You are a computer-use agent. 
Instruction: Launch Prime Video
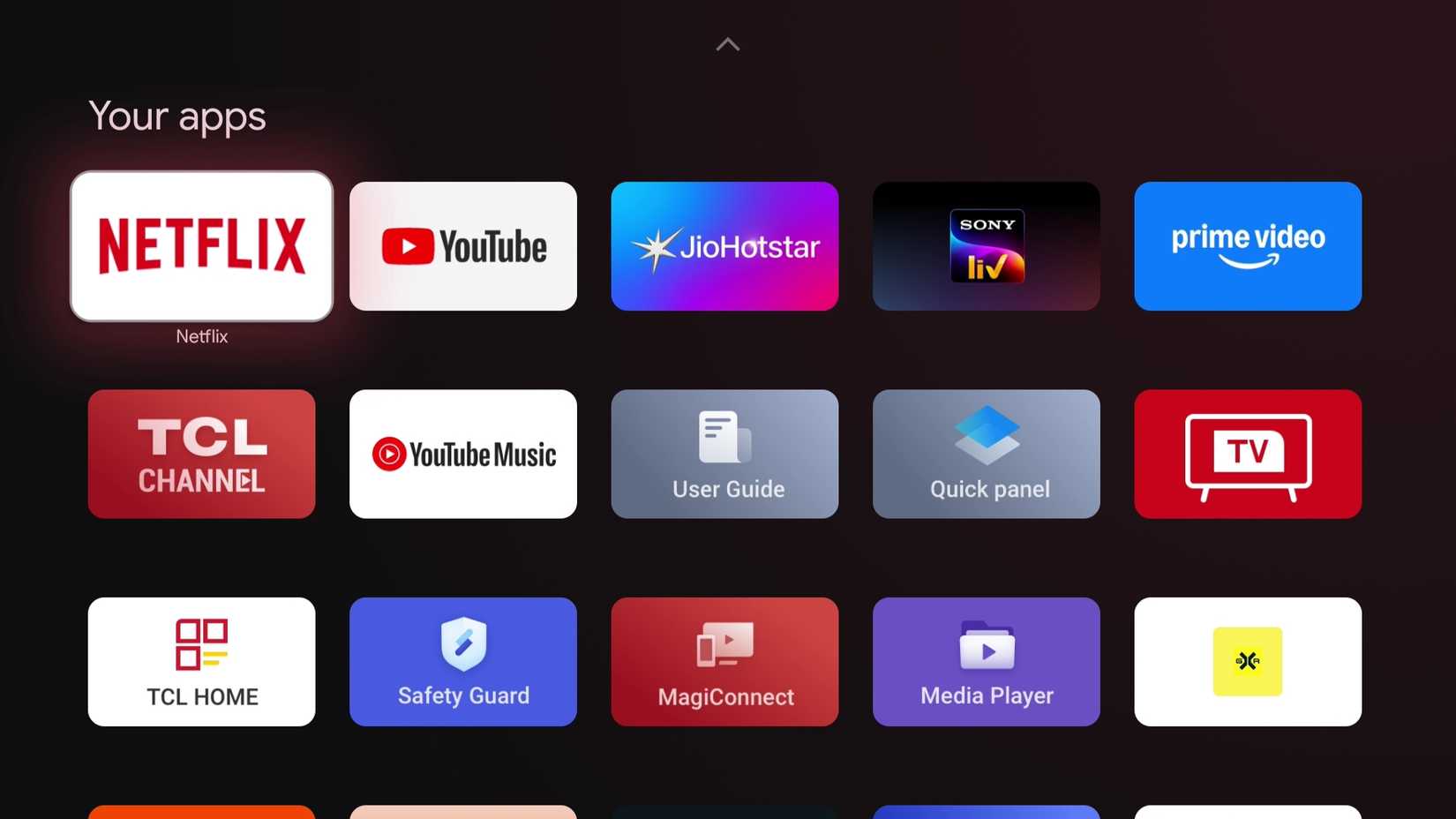tap(1248, 246)
